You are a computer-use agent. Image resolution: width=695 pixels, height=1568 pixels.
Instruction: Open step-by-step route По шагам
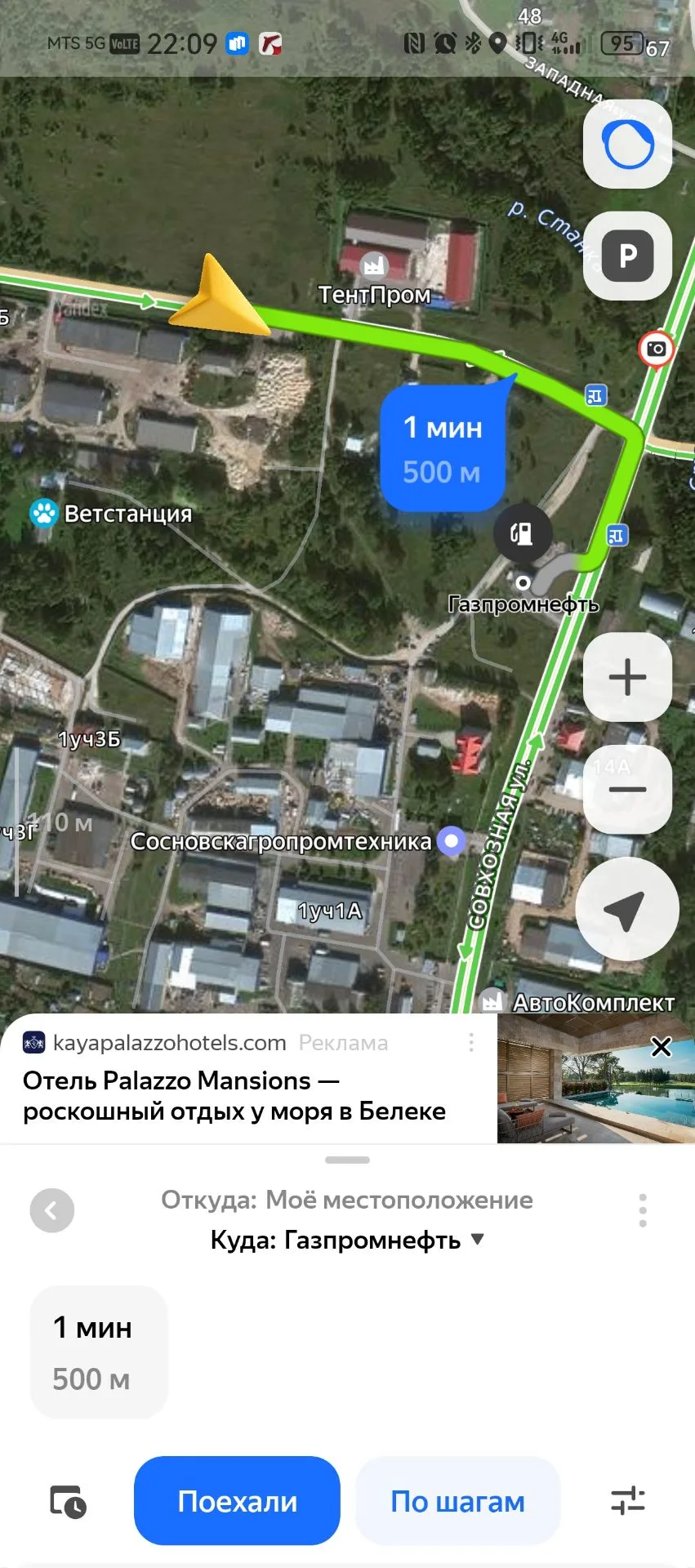457,1501
